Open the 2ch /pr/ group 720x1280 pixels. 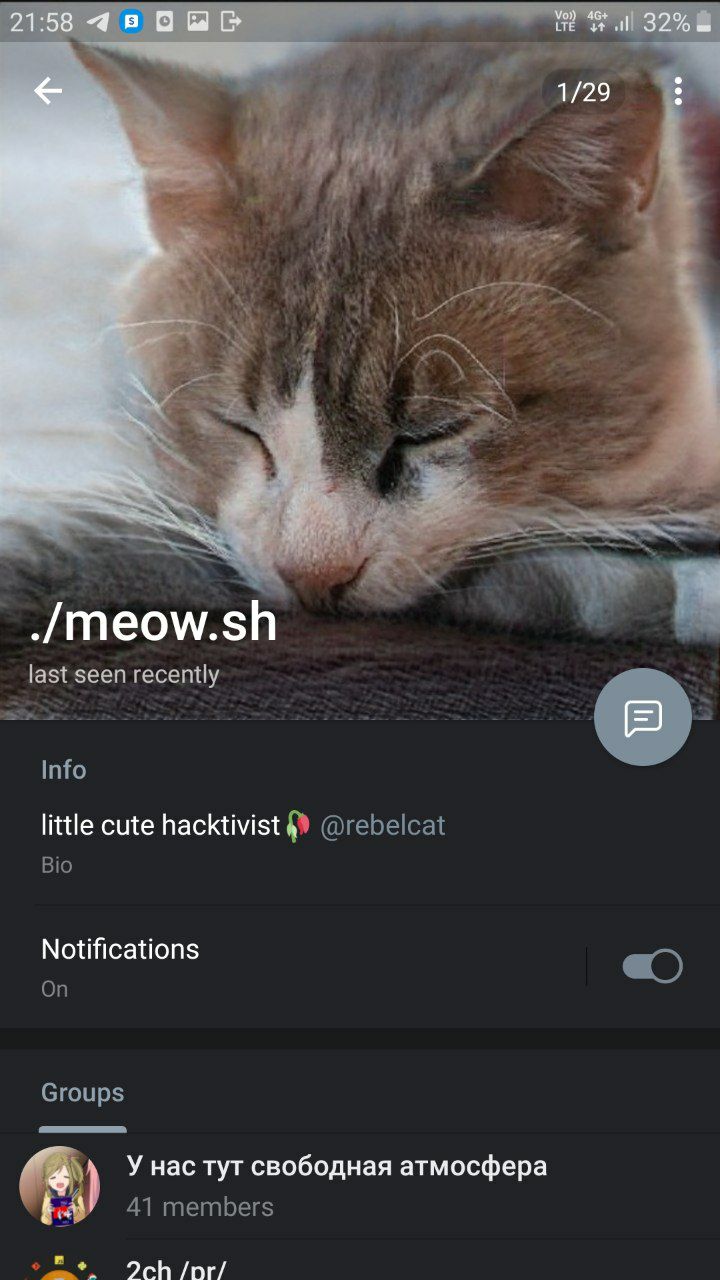(176, 1268)
